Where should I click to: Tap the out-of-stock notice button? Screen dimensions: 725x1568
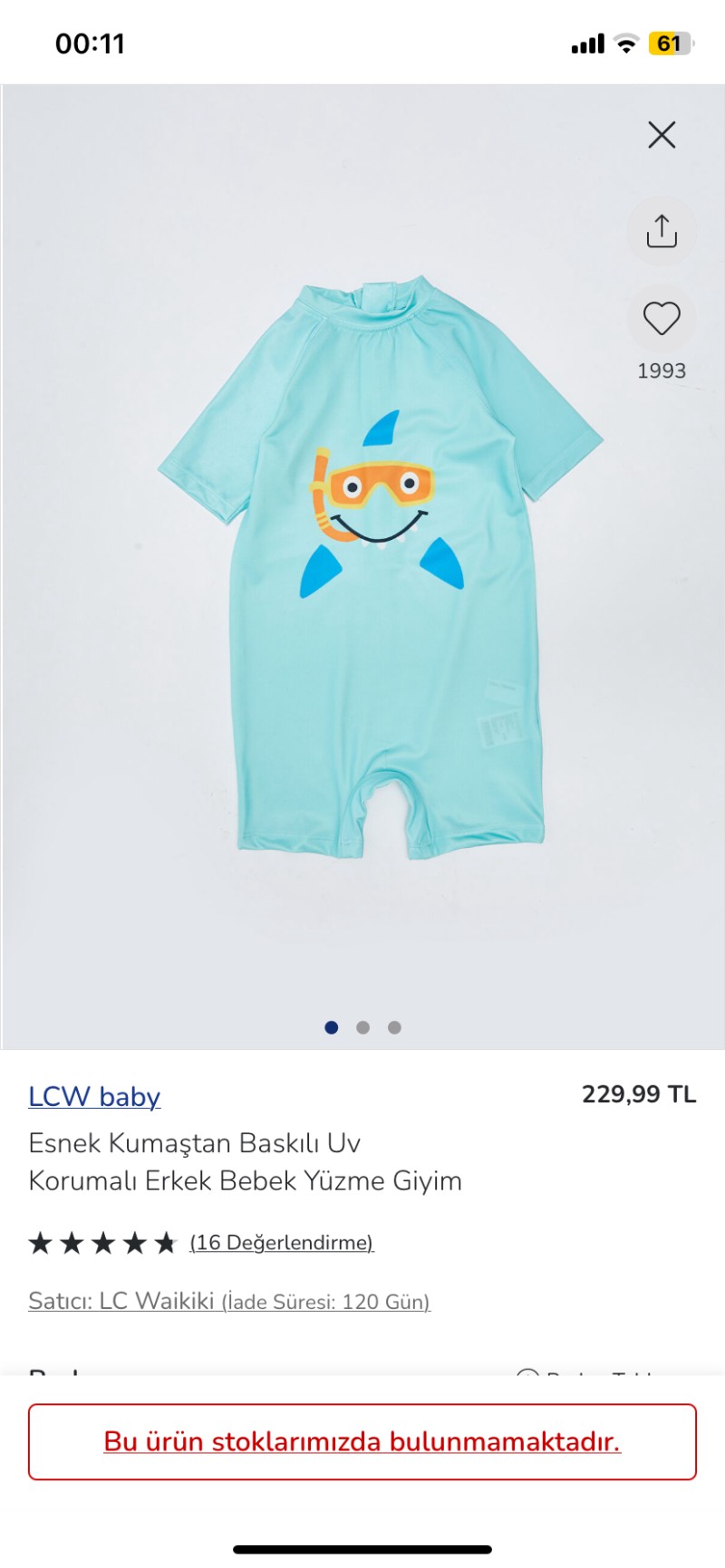[x=362, y=1441]
